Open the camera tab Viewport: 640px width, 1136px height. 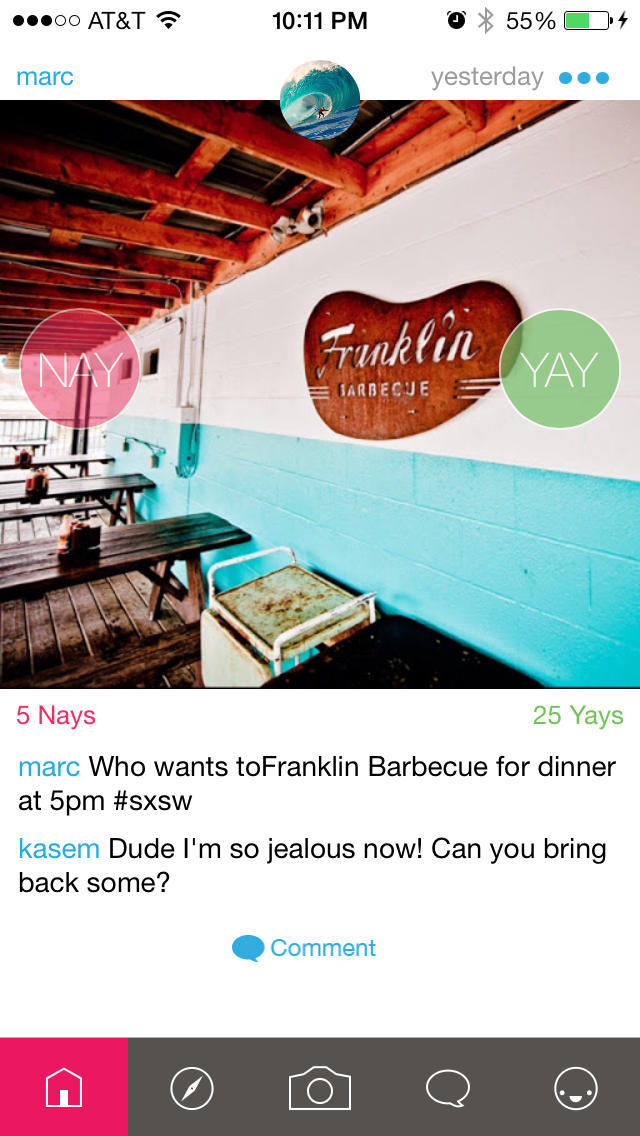320,1087
